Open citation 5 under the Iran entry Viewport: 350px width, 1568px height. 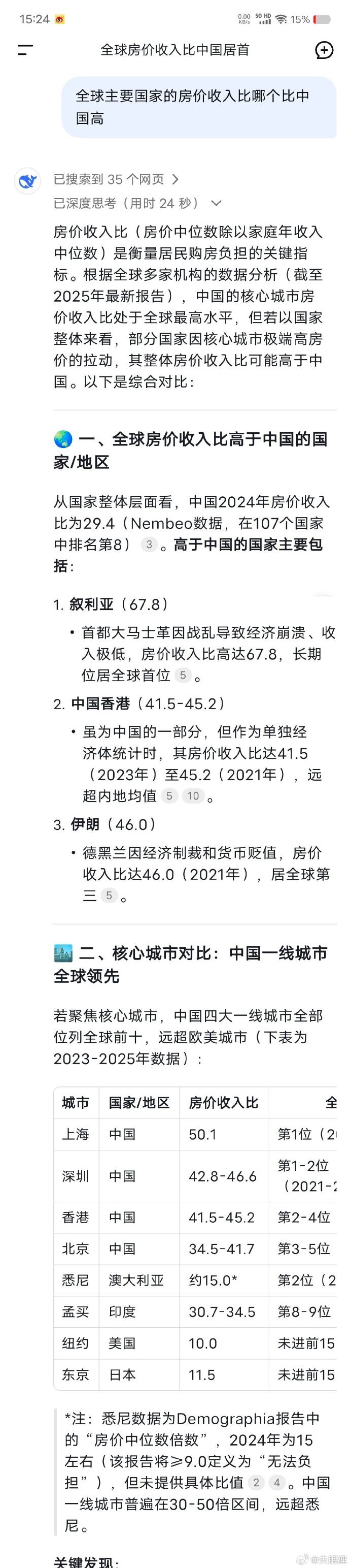coord(109,895)
